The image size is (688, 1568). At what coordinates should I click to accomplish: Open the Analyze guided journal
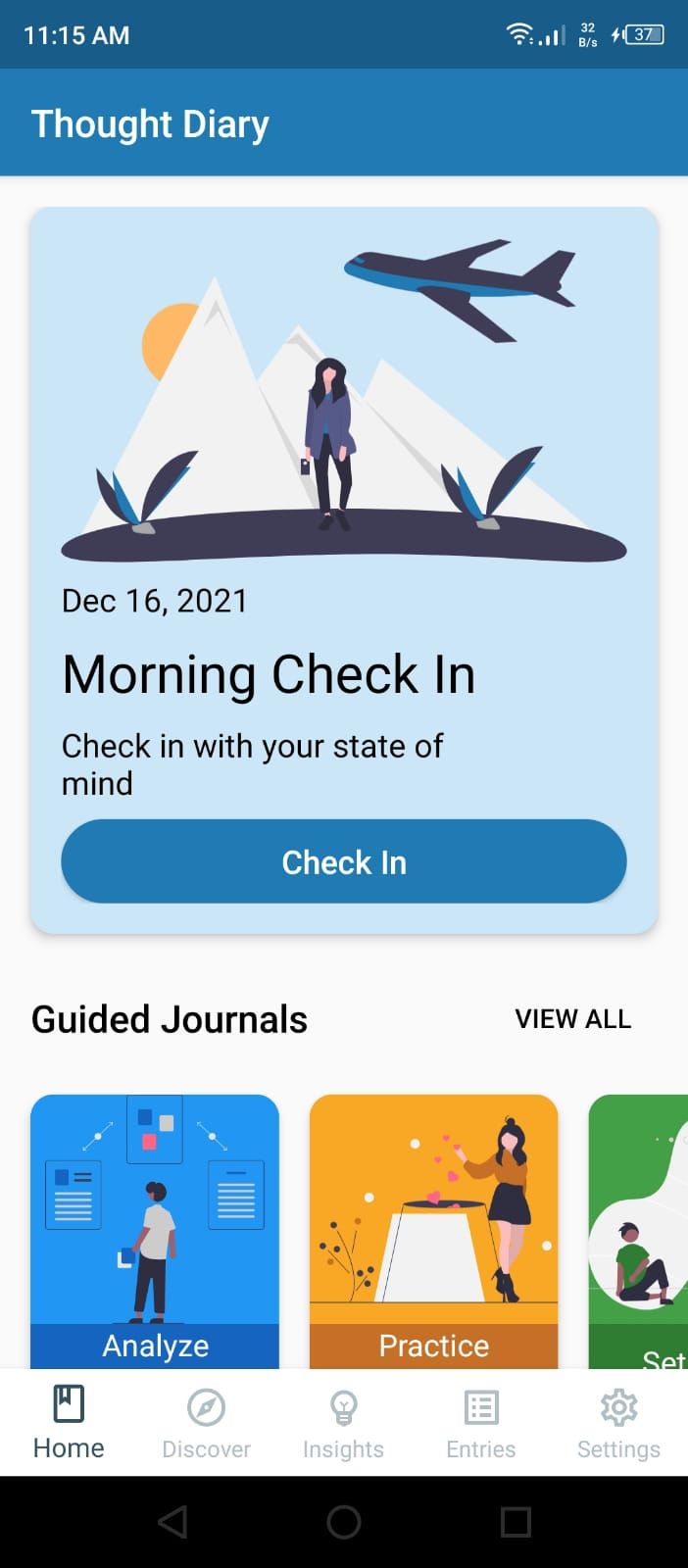(155, 1230)
